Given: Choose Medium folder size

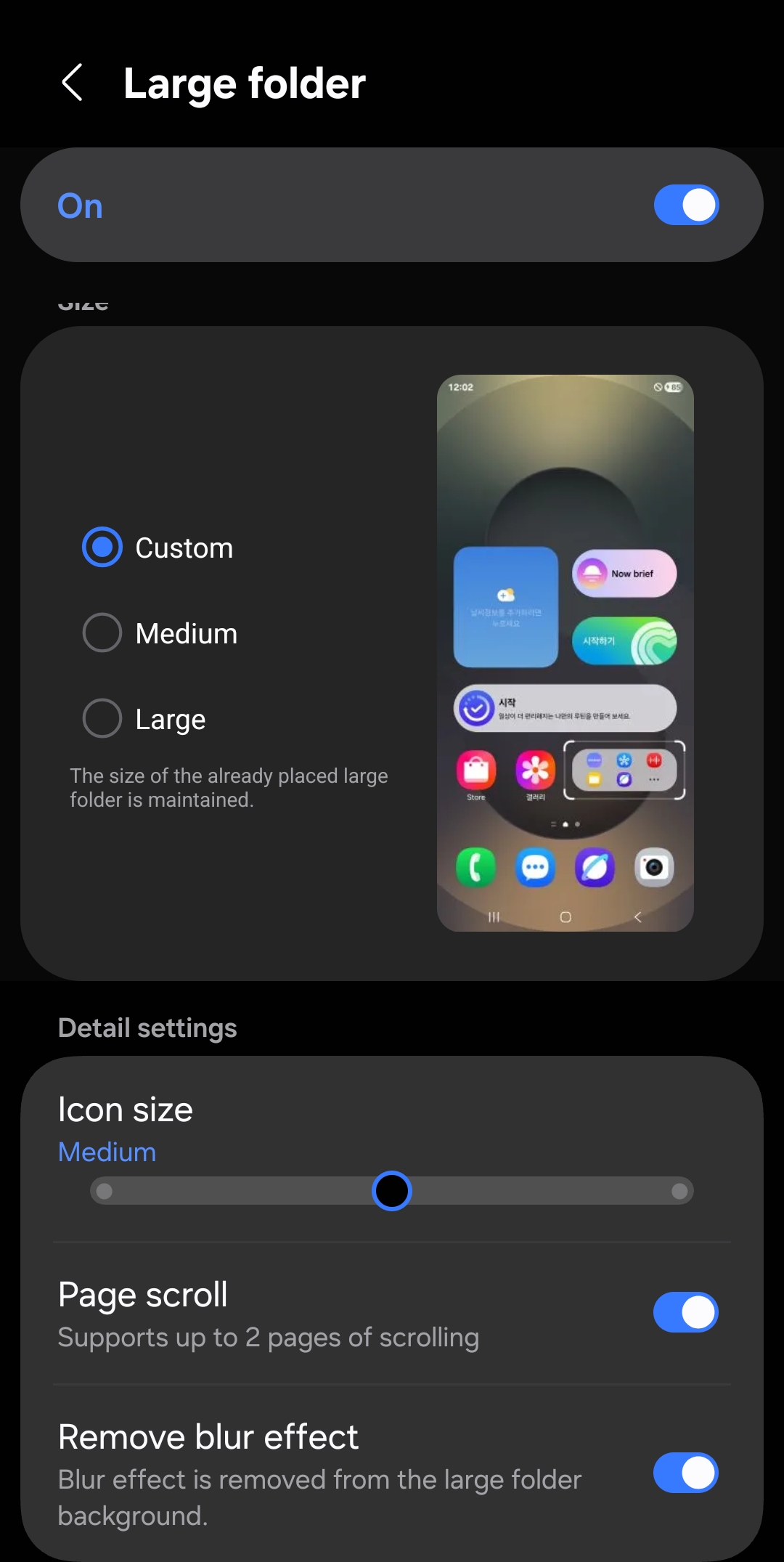Looking at the screenshot, I should click(x=102, y=633).
